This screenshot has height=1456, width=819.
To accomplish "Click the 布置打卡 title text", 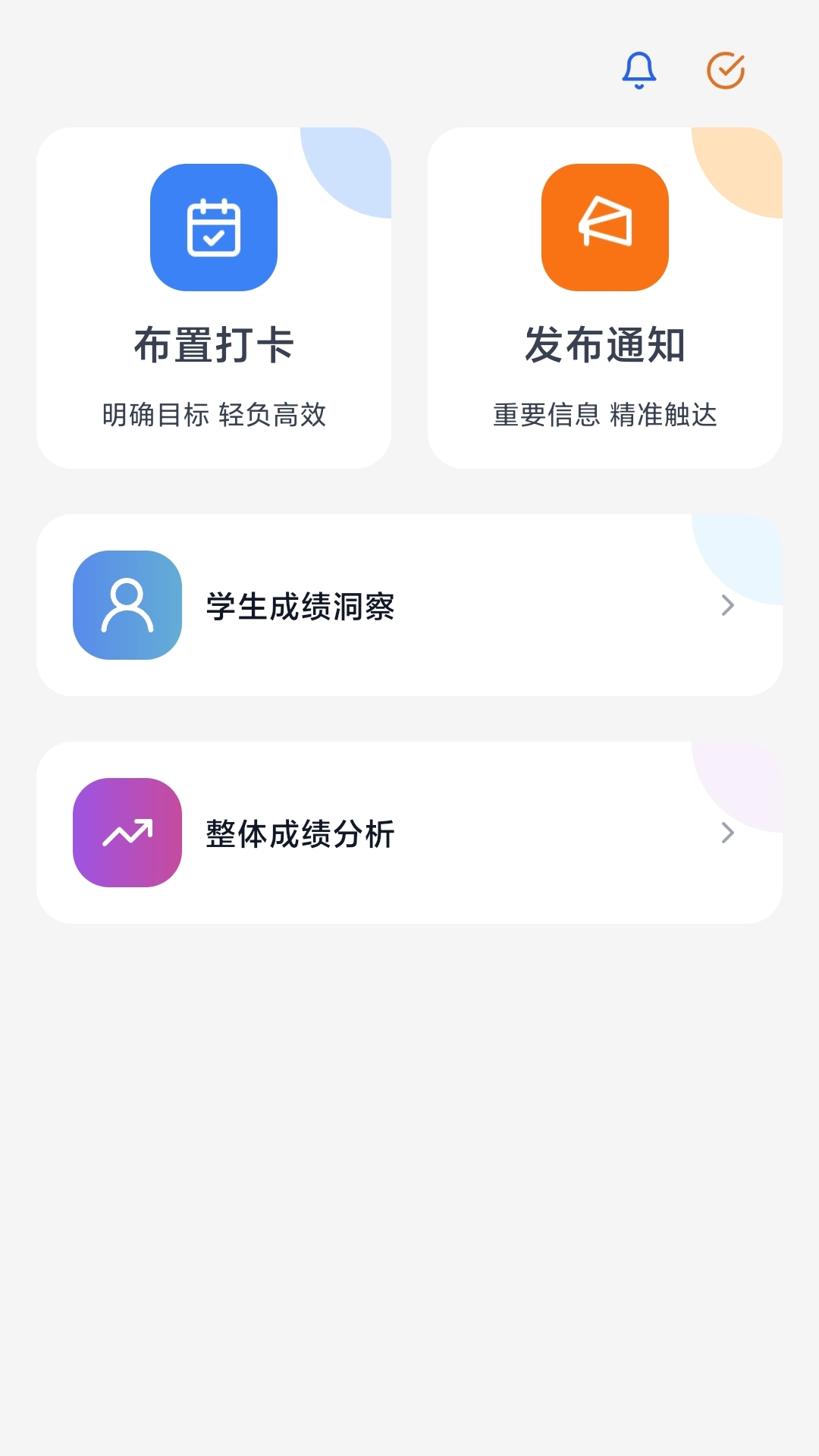I will pyautogui.click(x=214, y=345).
